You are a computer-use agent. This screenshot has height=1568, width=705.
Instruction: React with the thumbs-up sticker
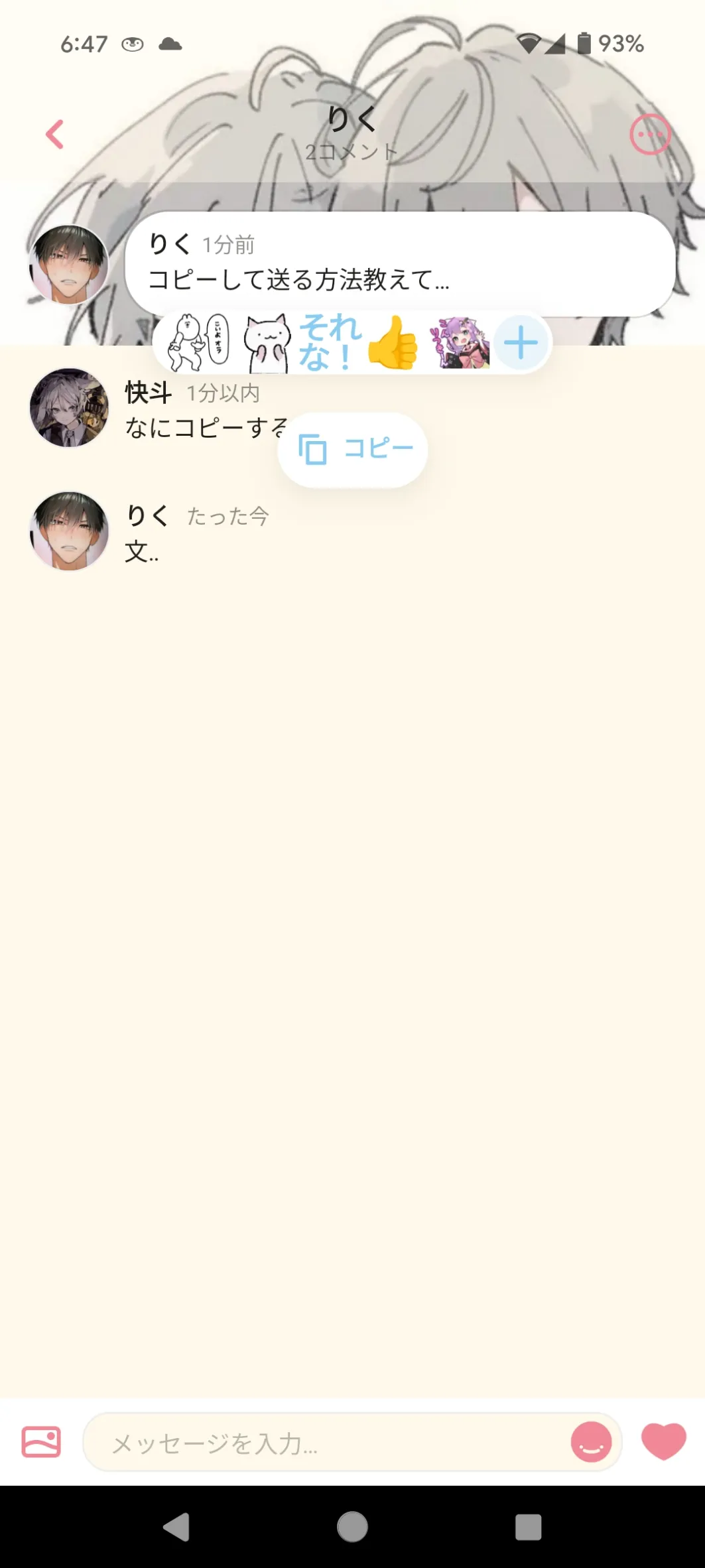(393, 343)
